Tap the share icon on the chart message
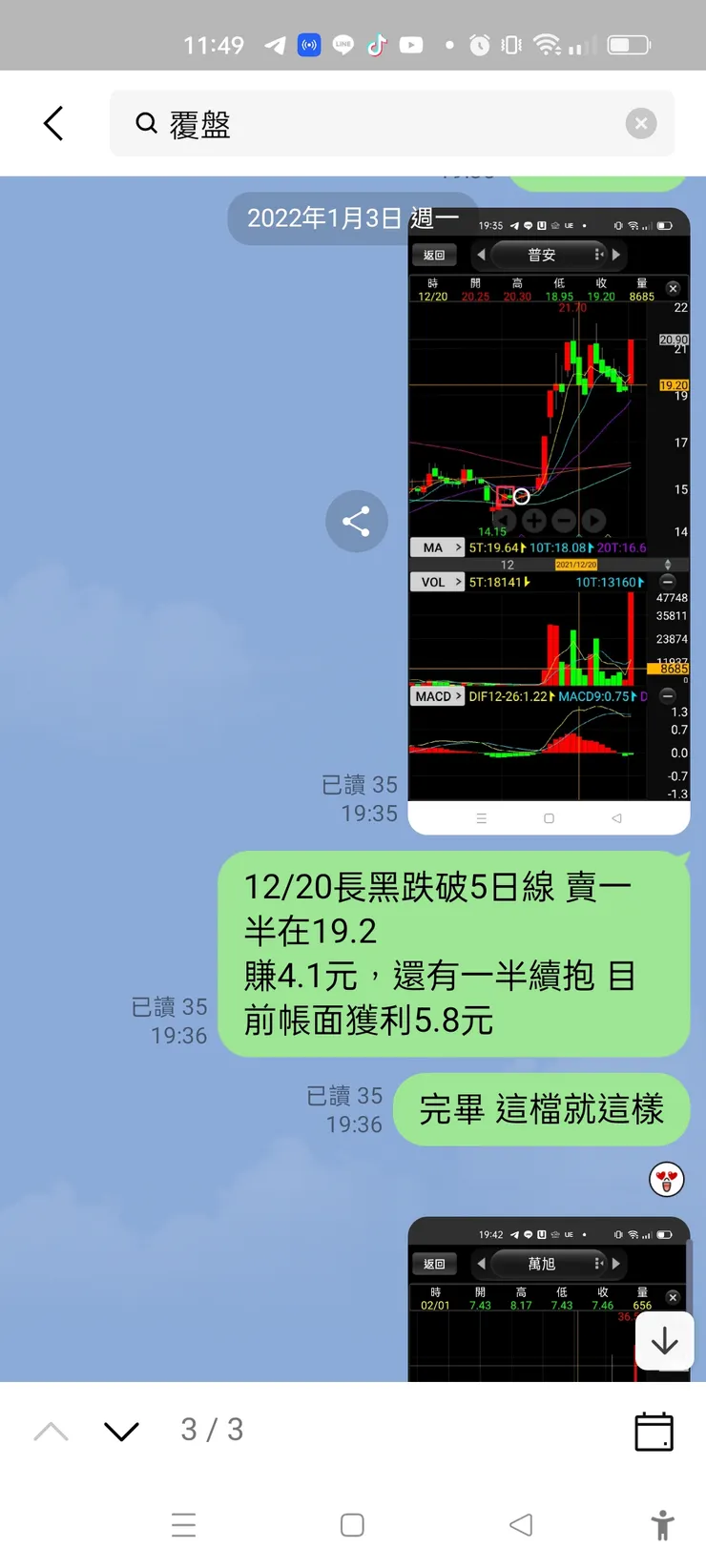 357,521
